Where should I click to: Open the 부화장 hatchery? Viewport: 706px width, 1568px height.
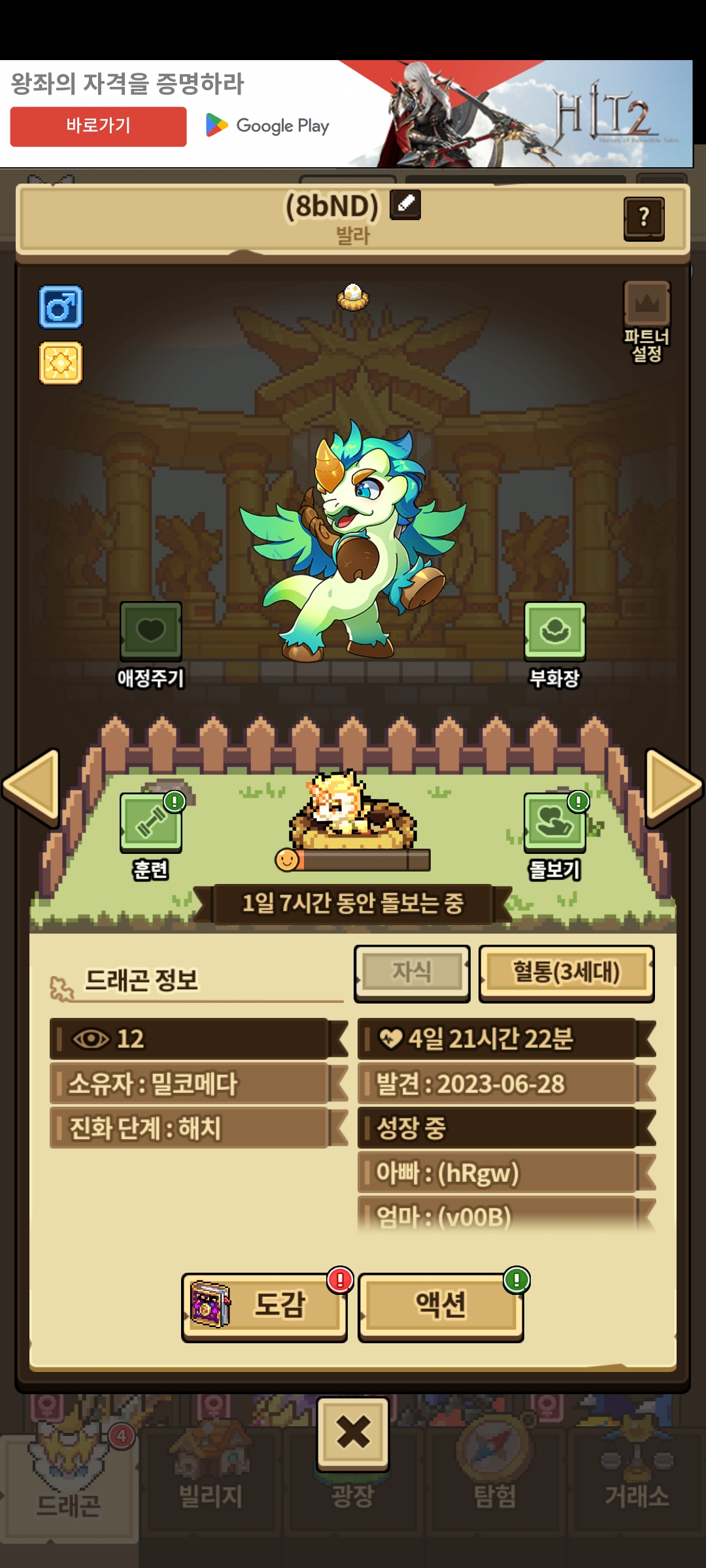pyautogui.click(x=554, y=632)
